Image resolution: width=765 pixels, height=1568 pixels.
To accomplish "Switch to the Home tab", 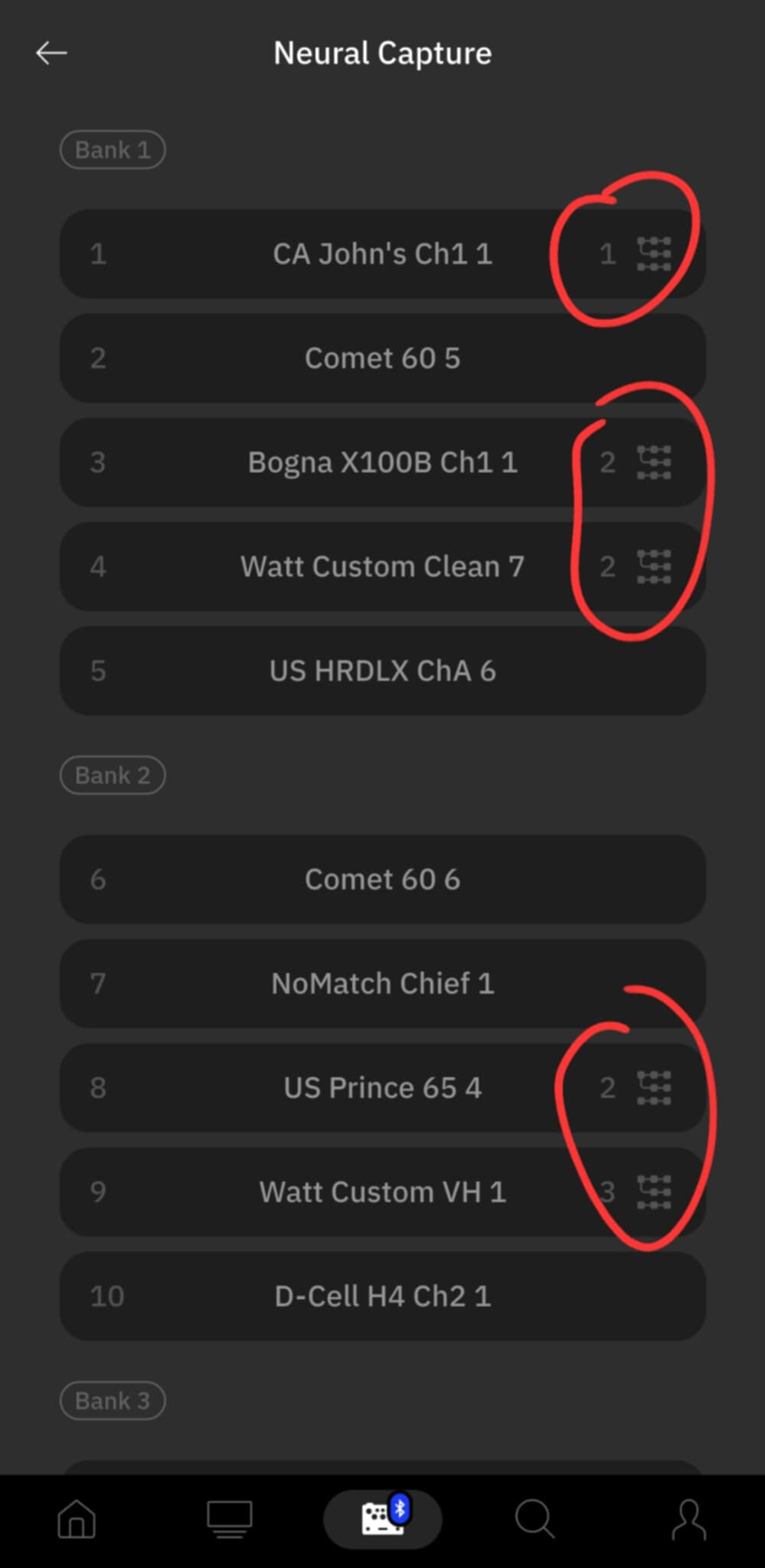I will pos(77,1519).
